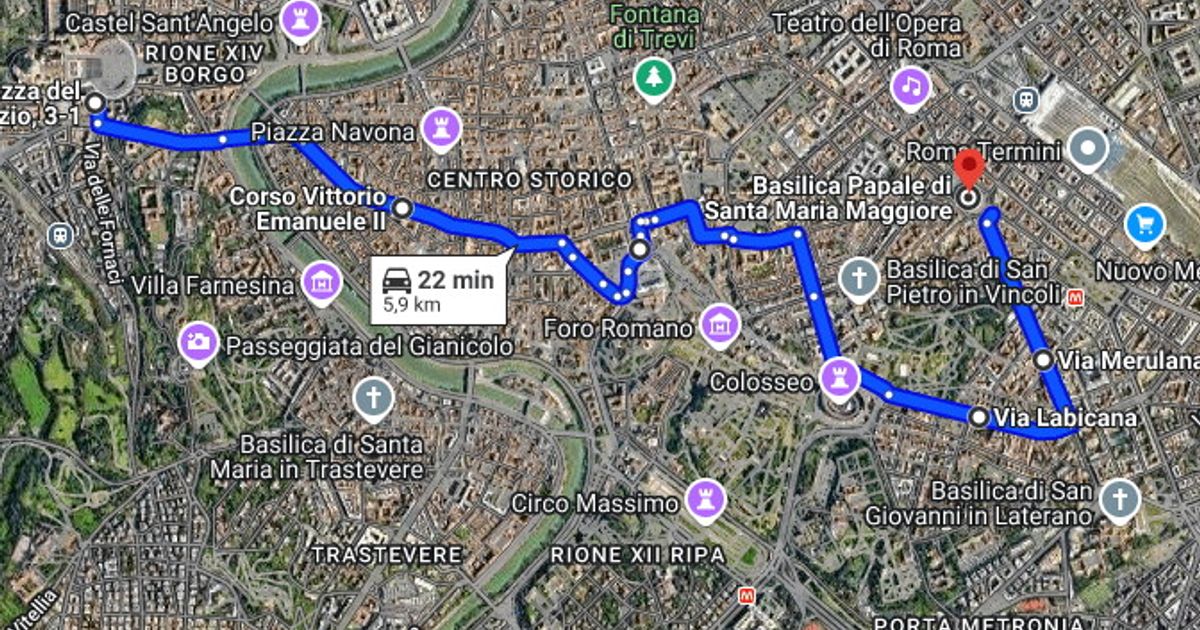Tap the Colosseo landmark pin
This screenshot has height=630, width=1200.
(838, 377)
